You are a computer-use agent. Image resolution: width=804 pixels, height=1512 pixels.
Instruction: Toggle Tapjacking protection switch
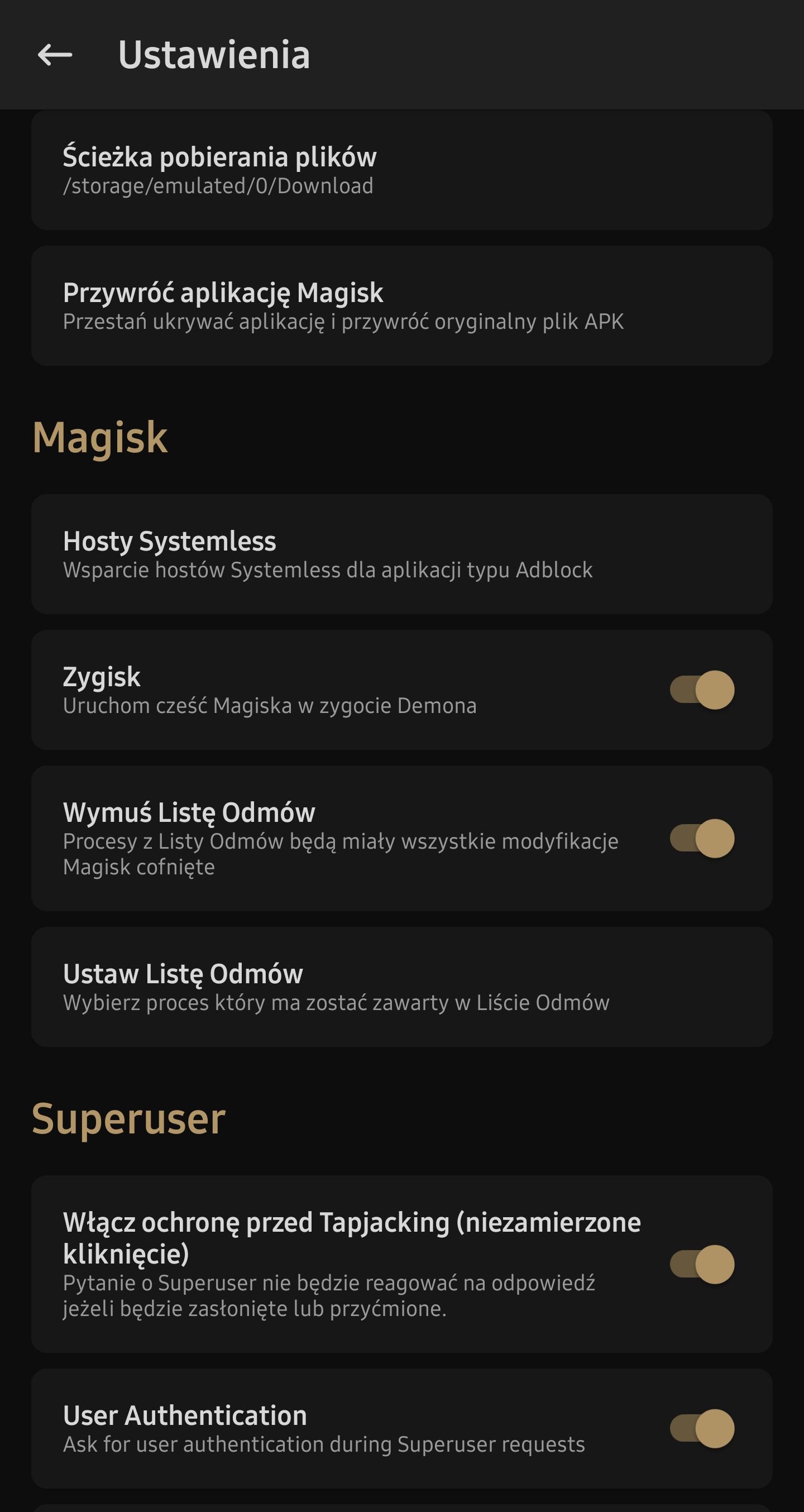702,1264
